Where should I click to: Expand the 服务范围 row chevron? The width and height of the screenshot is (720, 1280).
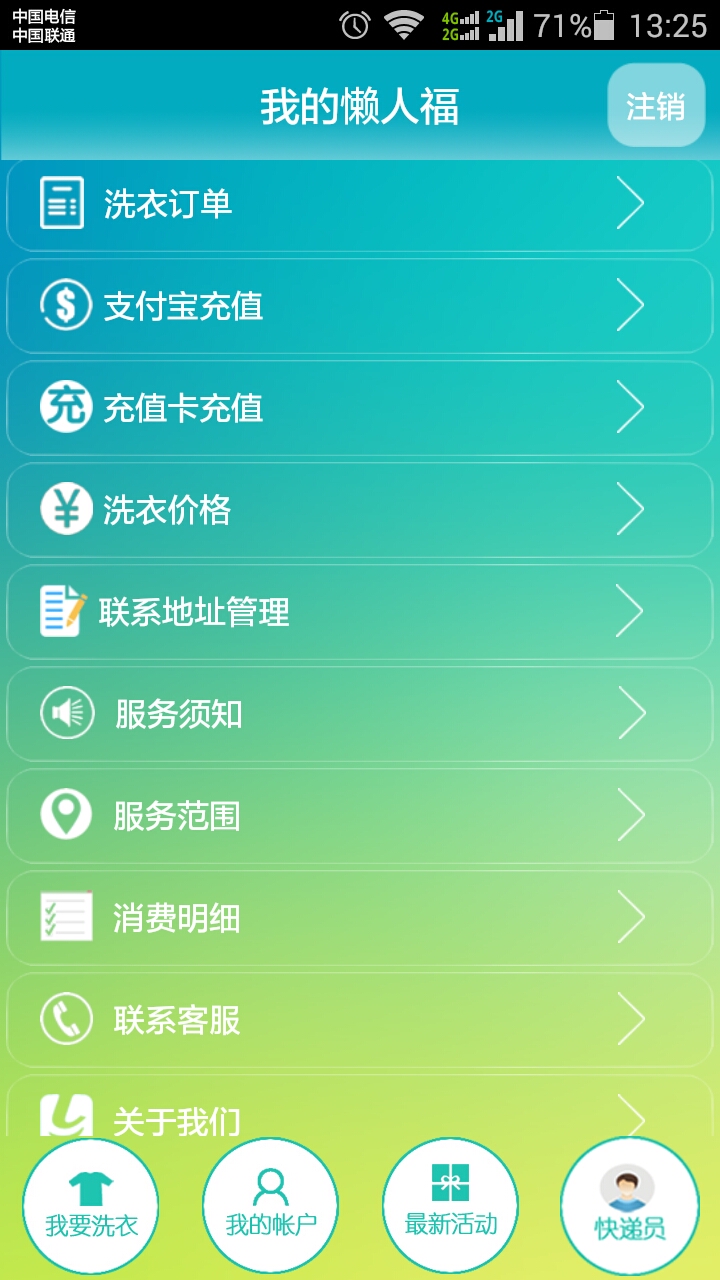(x=632, y=815)
